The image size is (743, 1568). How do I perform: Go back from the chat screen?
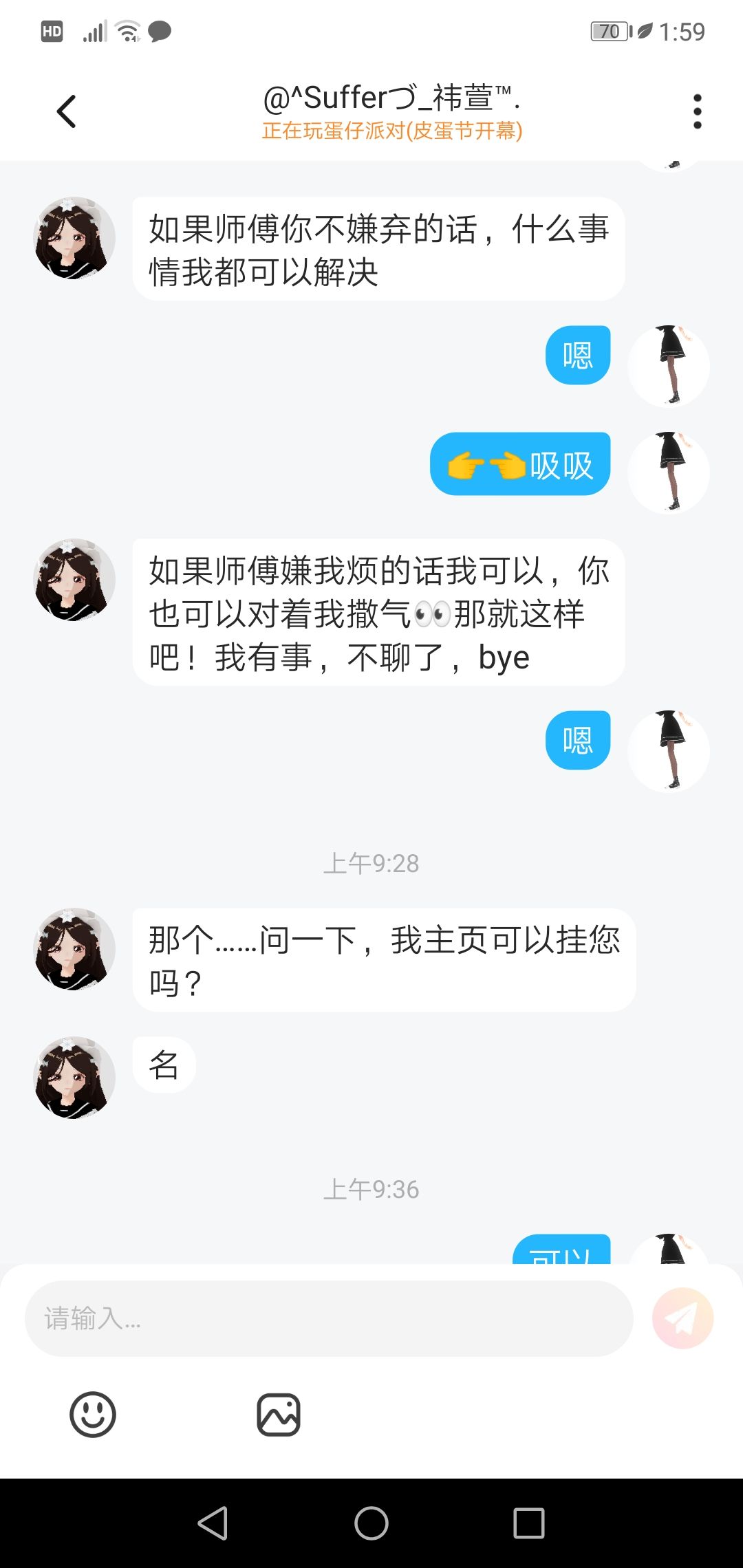point(67,111)
